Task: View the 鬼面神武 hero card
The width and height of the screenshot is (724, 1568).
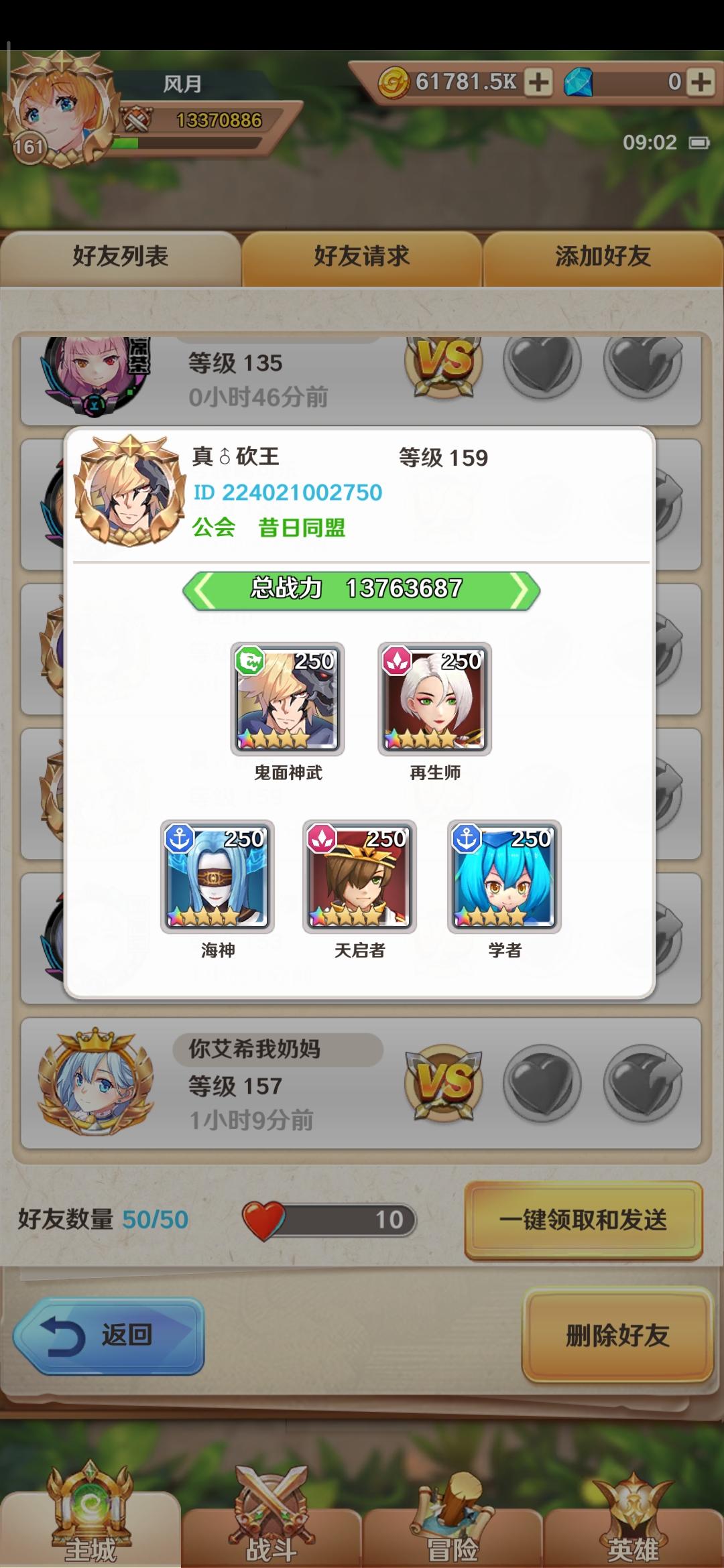Action: click(x=288, y=699)
